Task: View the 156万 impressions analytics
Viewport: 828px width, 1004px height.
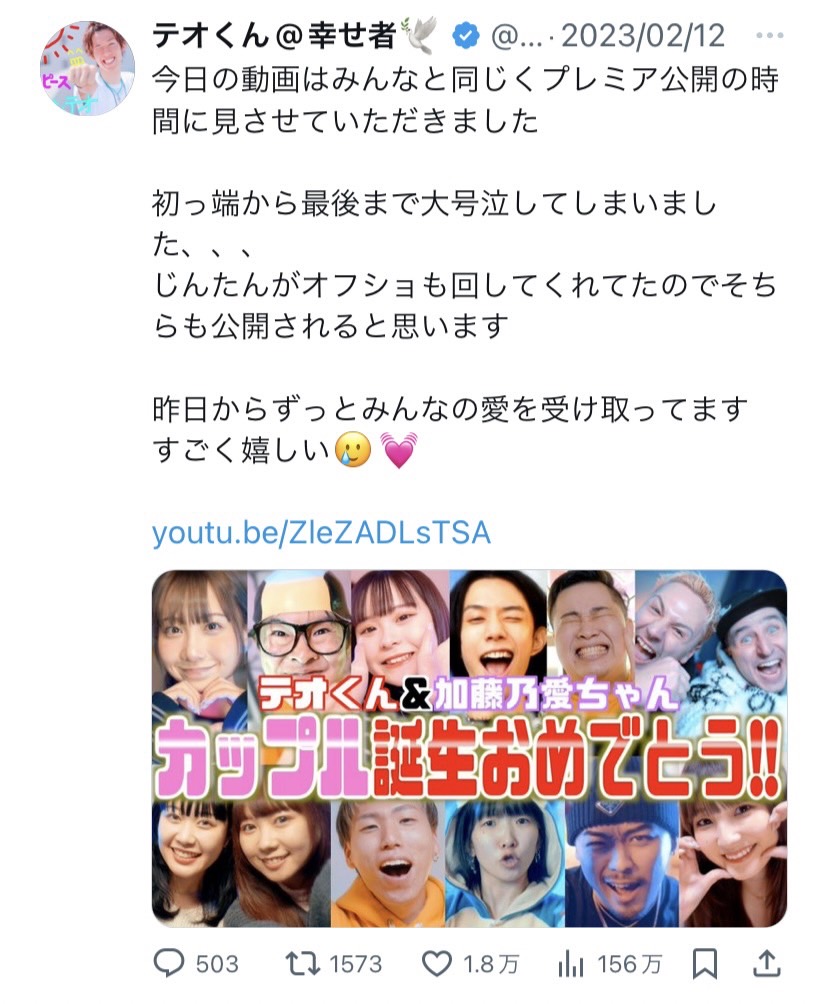Action: pos(571,963)
